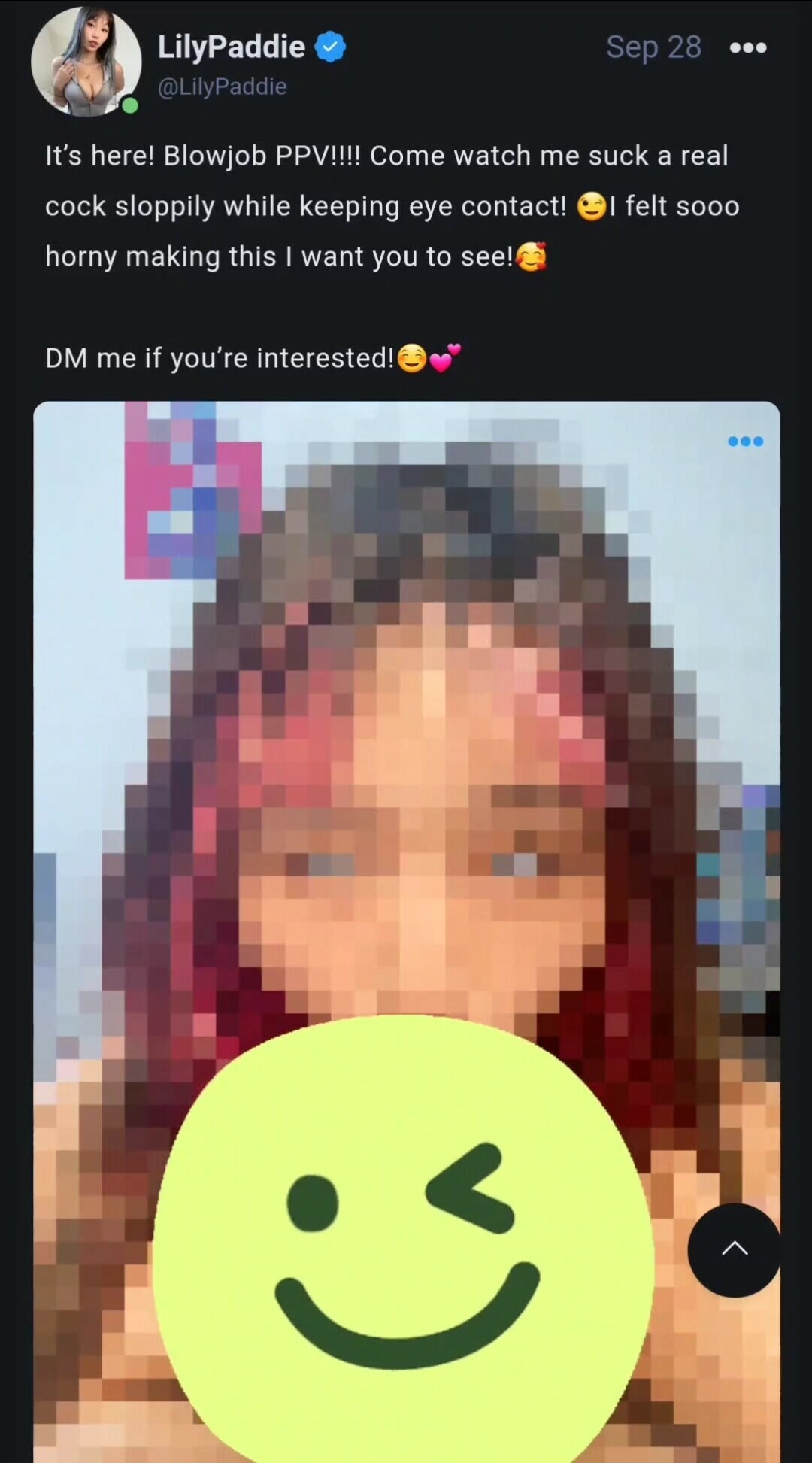
Task: Open the blue three-dot menu on the media
Action: click(745, 442)
